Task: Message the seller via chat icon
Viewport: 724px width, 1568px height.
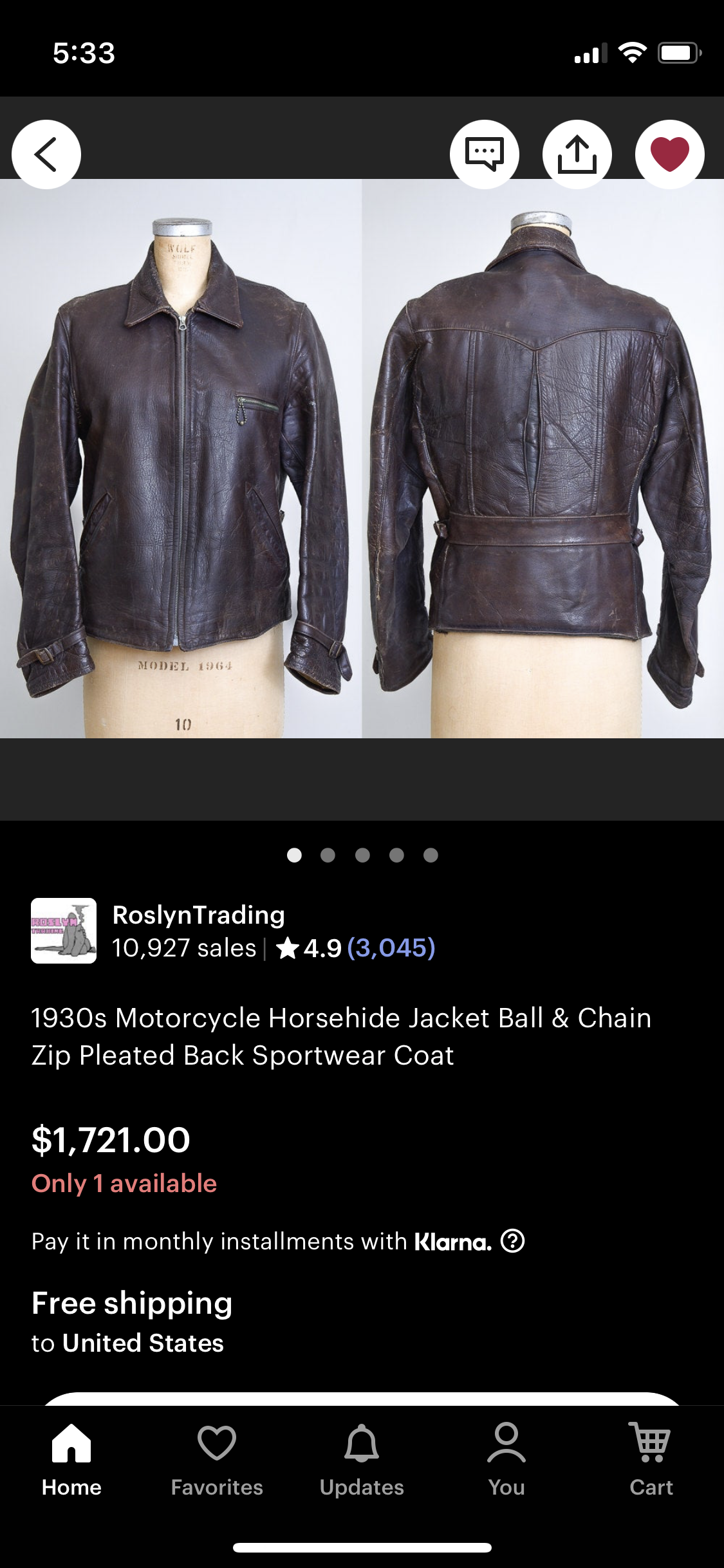Action: point(484,154)
